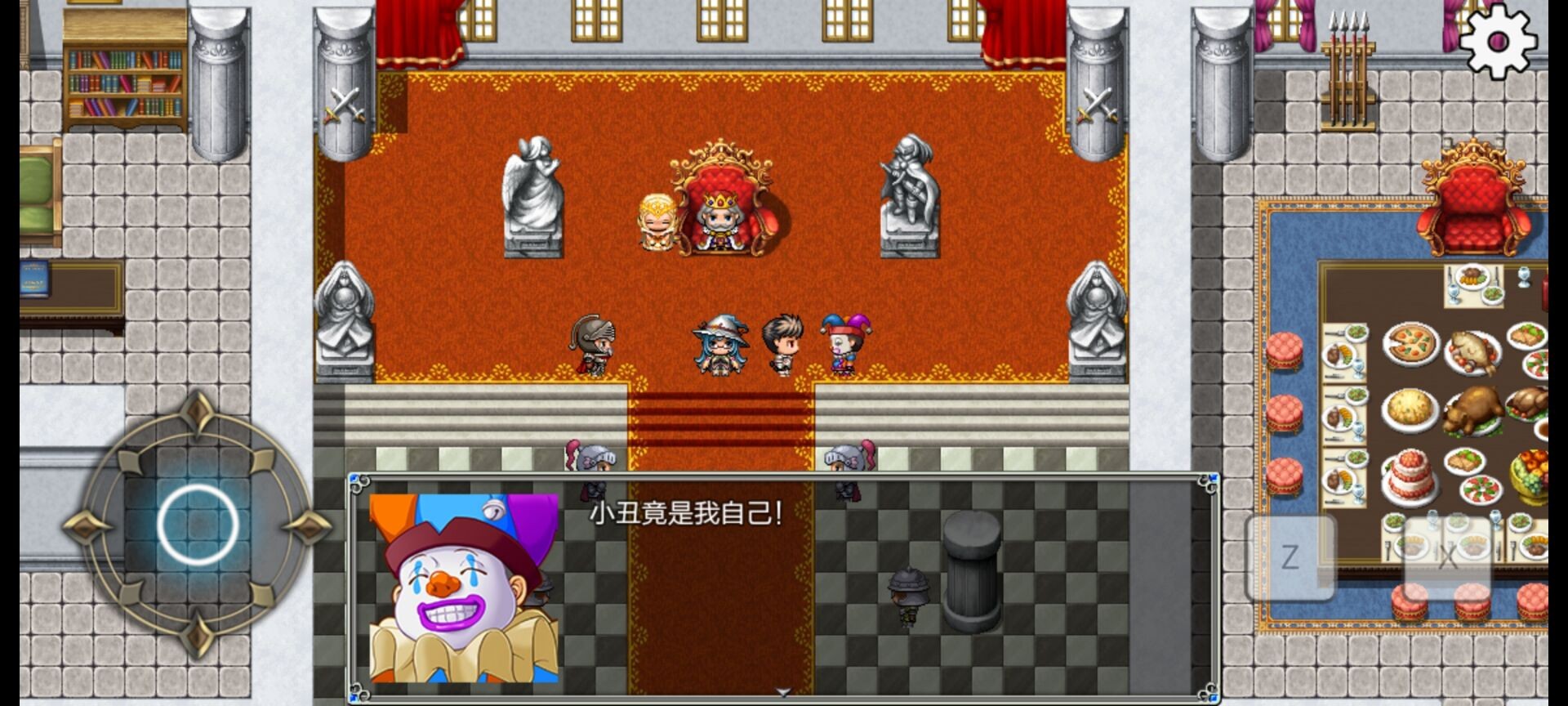Tap the virtual joystick center
The image size is (1568, 706).
click(x=198, y=525)
